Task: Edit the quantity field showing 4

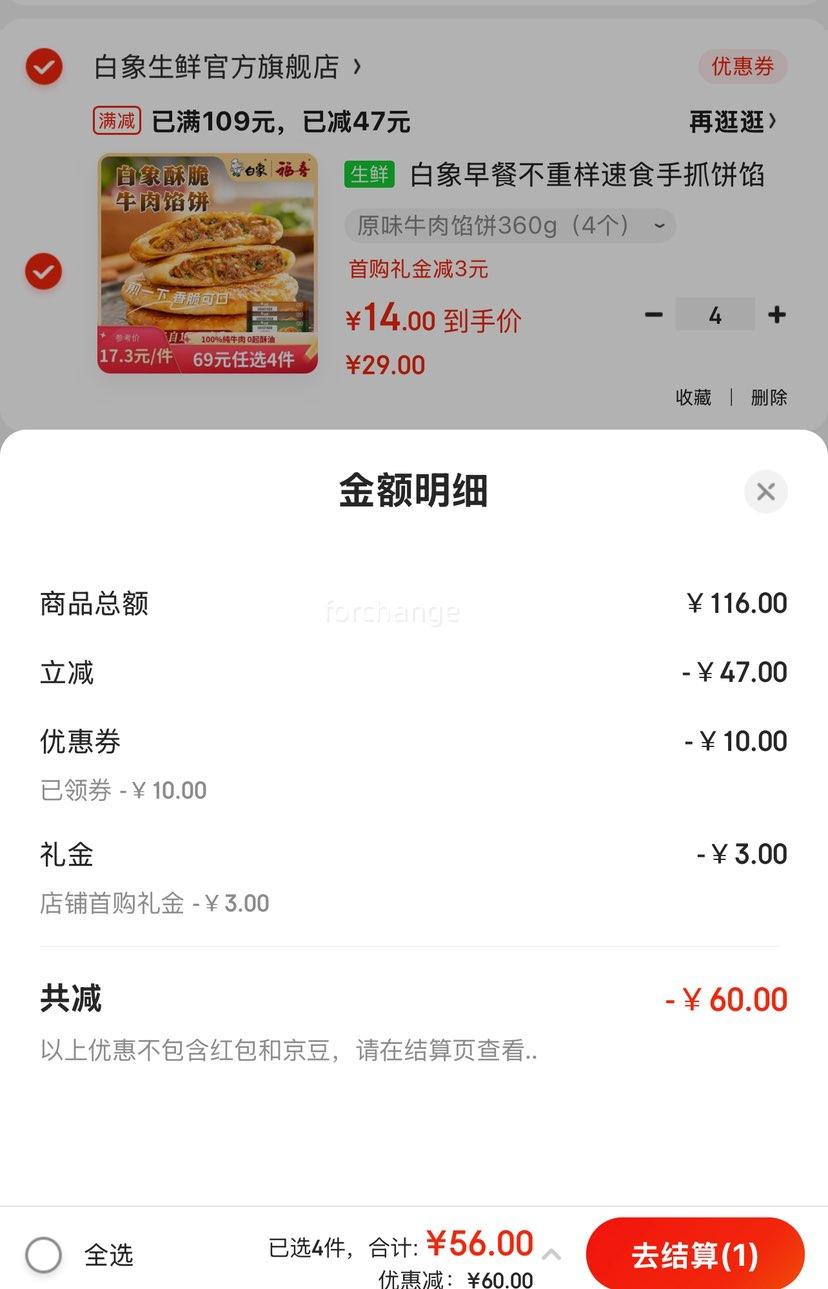Action: coord(715,315)
